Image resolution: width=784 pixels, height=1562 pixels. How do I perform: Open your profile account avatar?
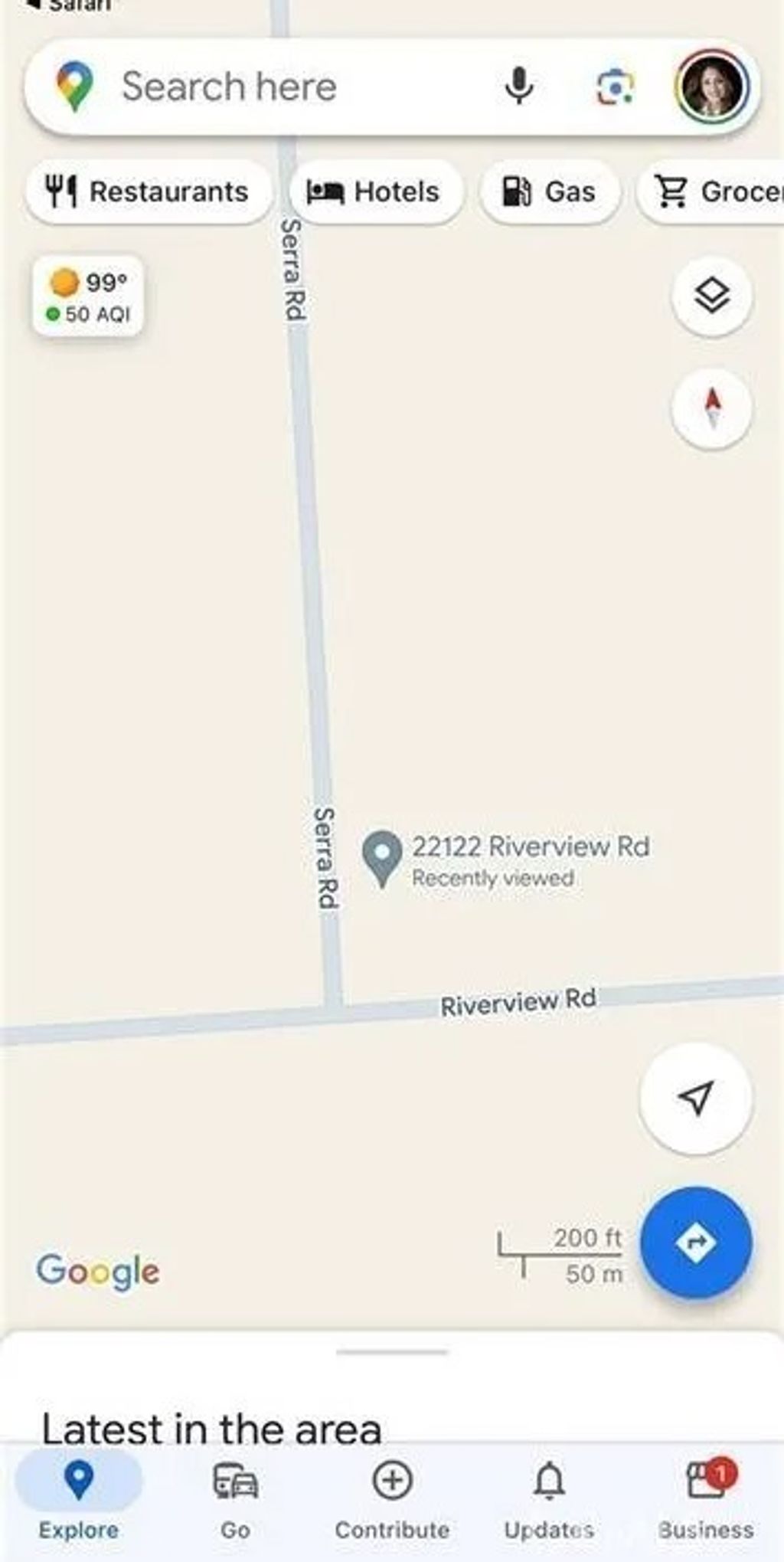coord(714,86)
